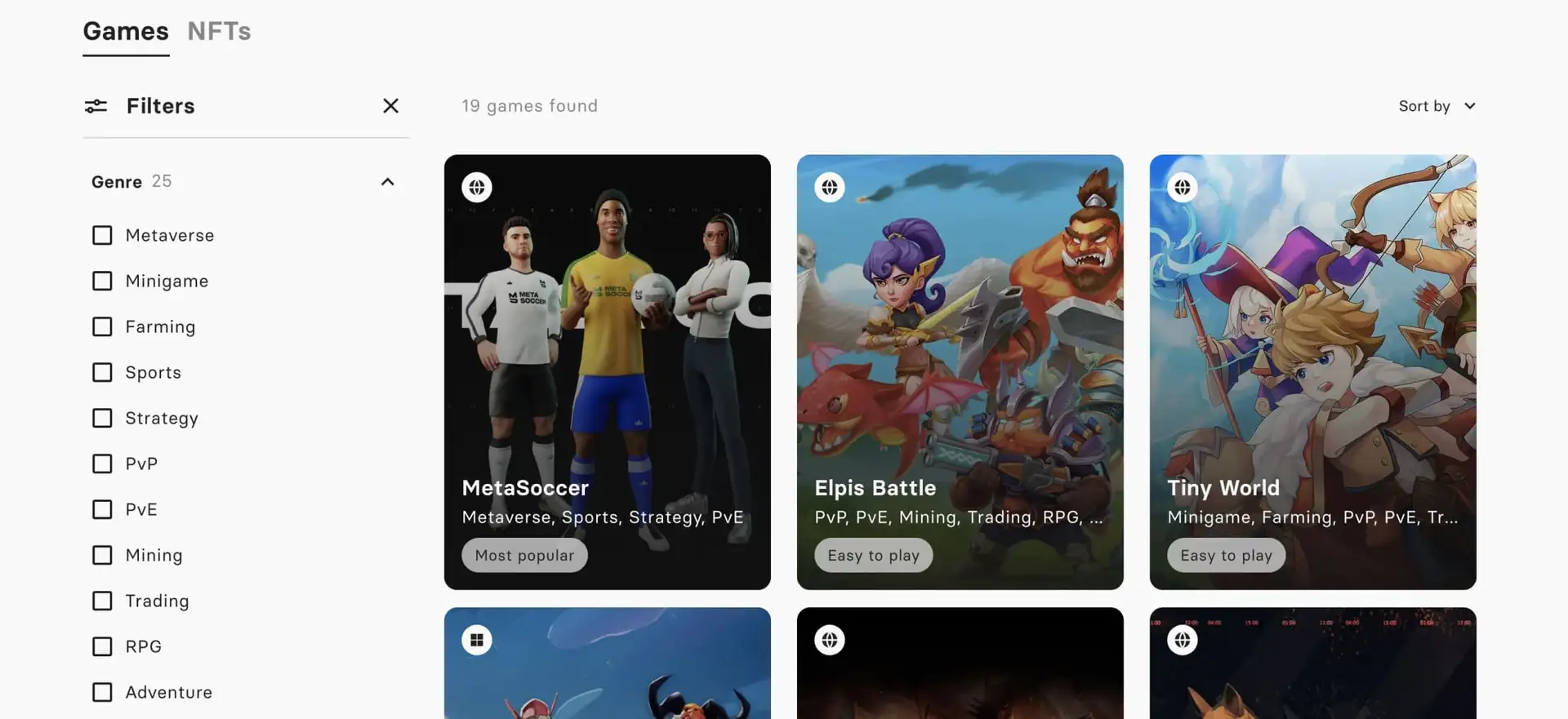Check the Trading checkbox
1568x719 pixels.
(x=102, y=601)
